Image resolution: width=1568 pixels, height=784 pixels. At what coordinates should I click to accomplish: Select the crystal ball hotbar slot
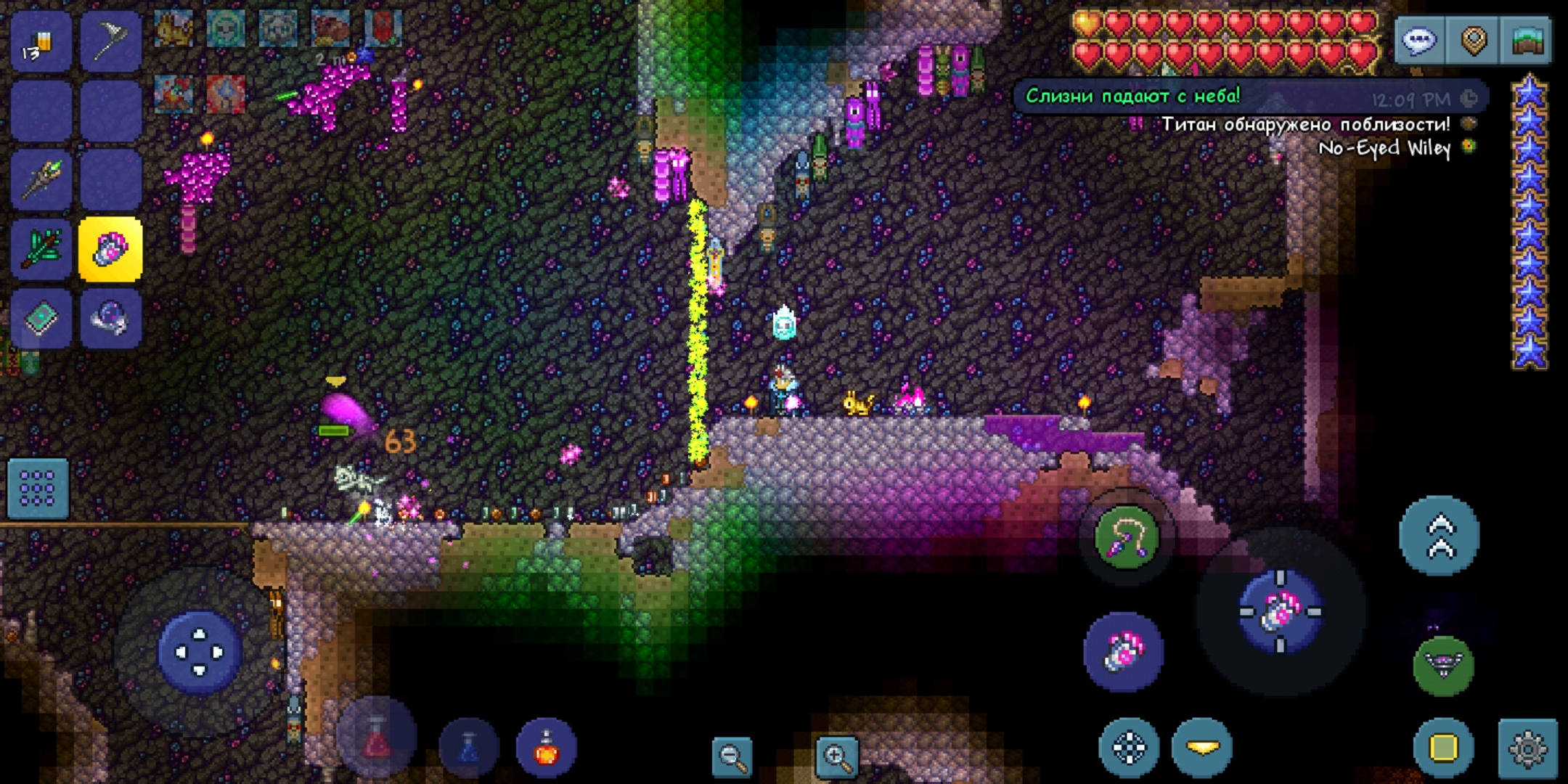(110, 319)
